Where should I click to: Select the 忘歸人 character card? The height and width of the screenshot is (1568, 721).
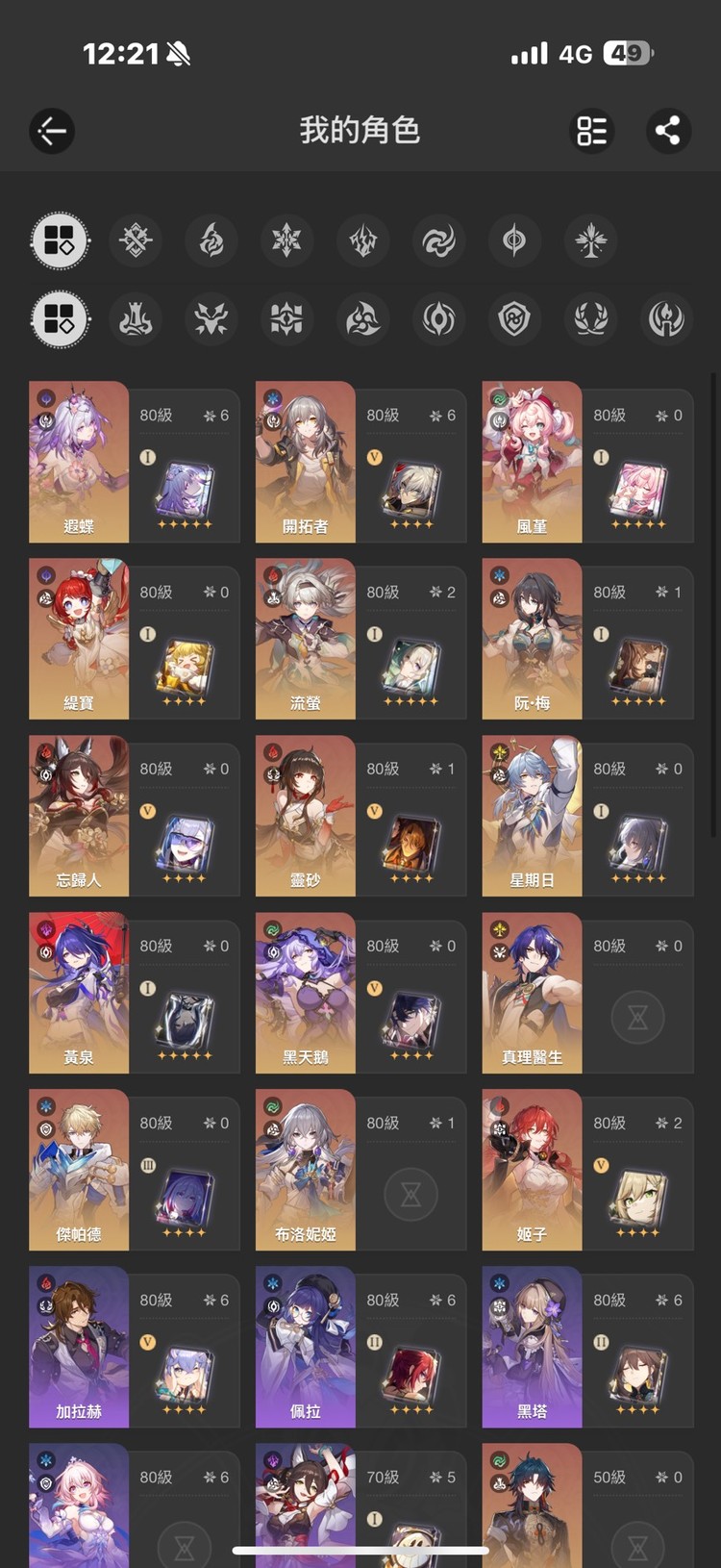[x=79, y=816]
